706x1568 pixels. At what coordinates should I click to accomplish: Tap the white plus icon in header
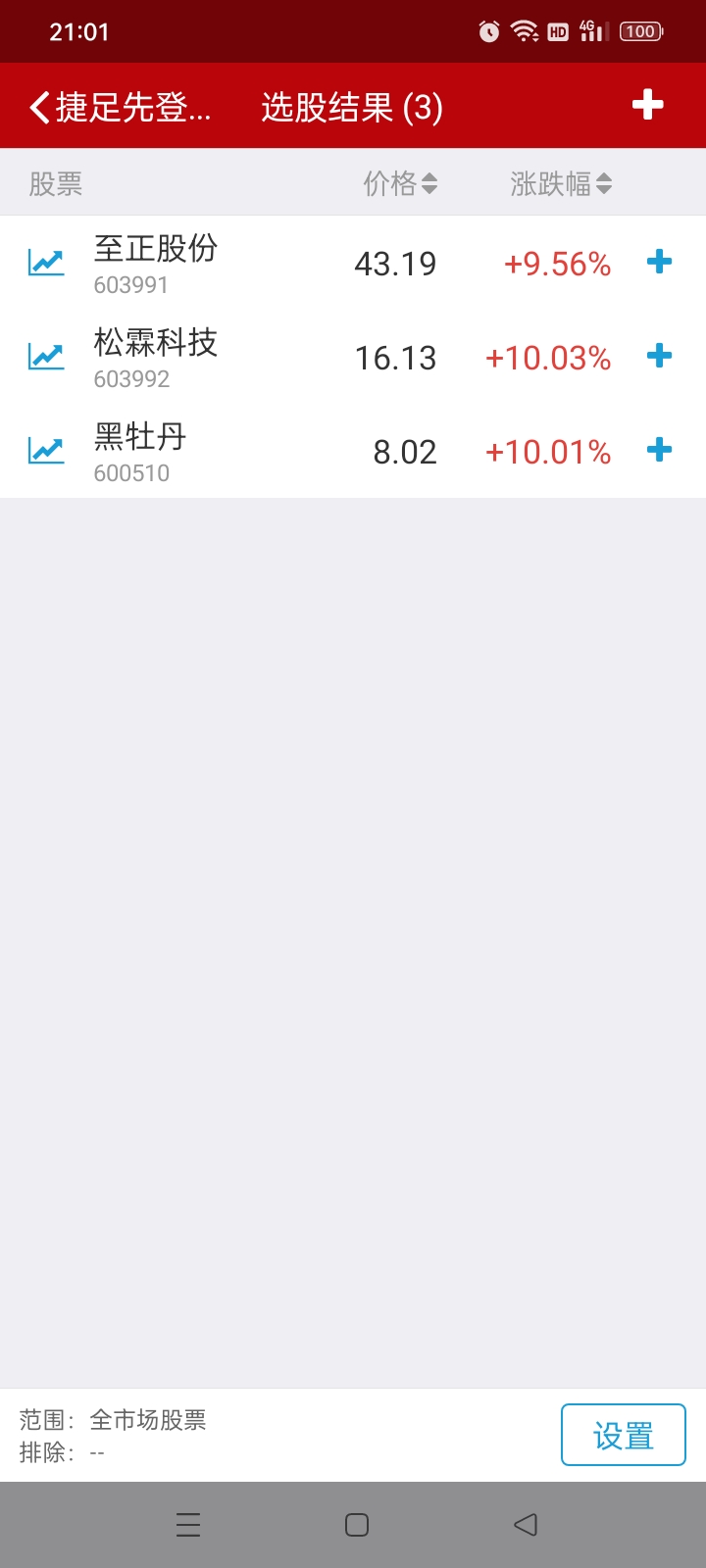(647, 105)
